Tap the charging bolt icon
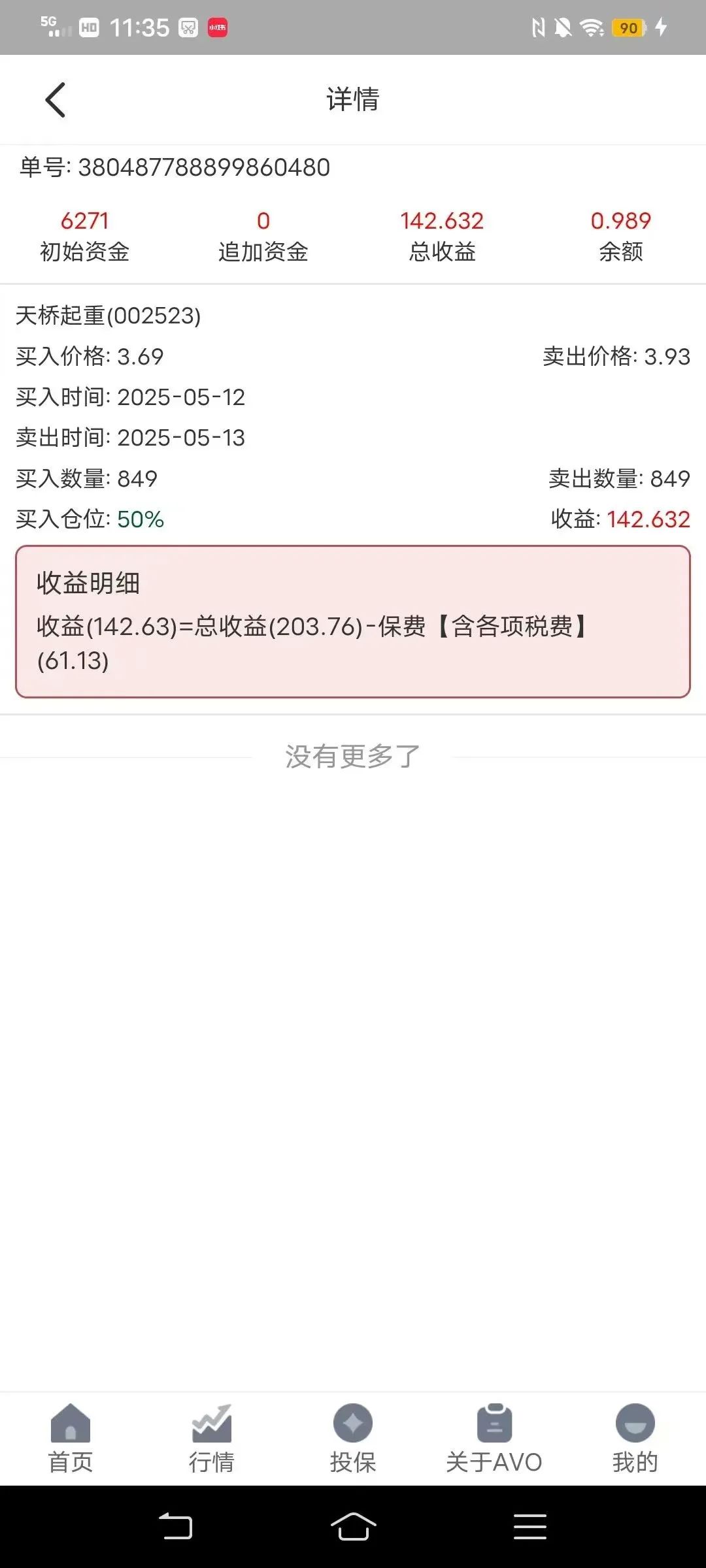 coord(660,27)
